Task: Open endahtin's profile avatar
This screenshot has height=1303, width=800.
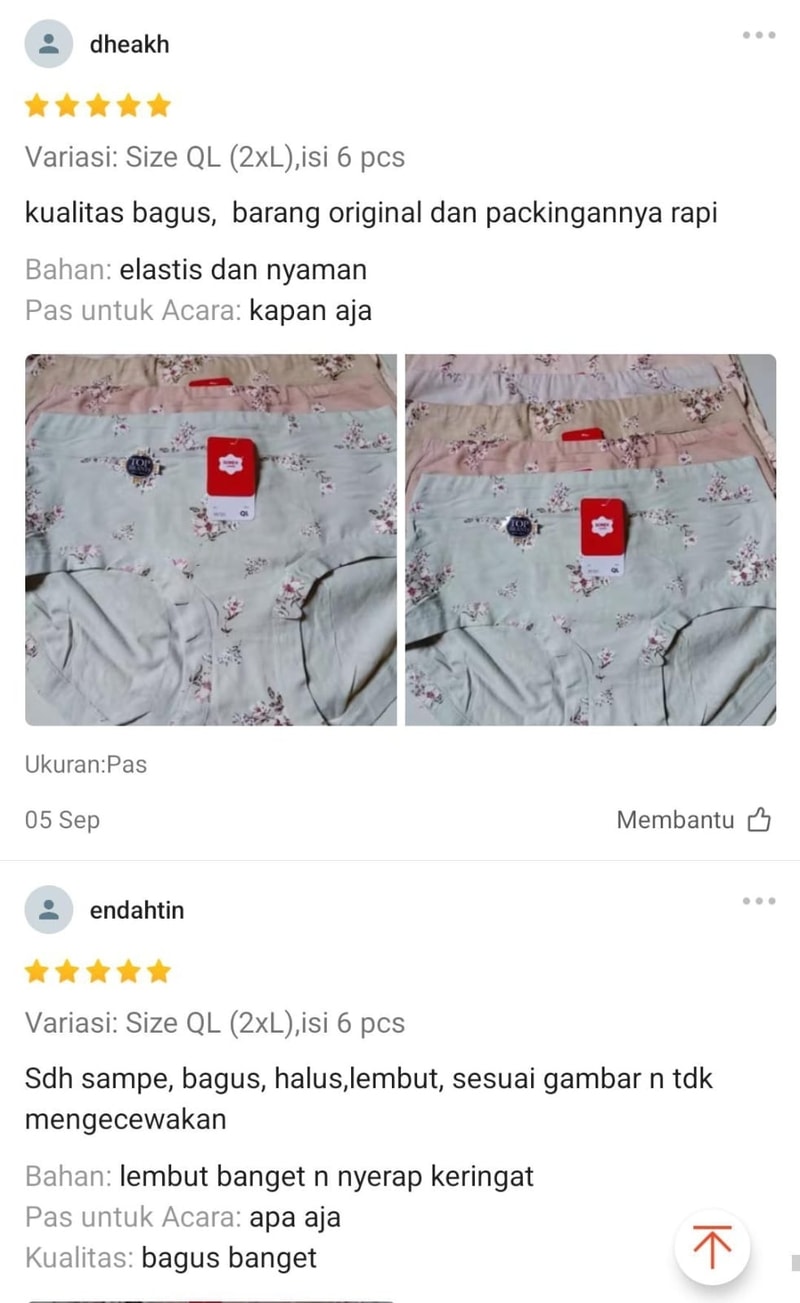Action: [48, 910]
